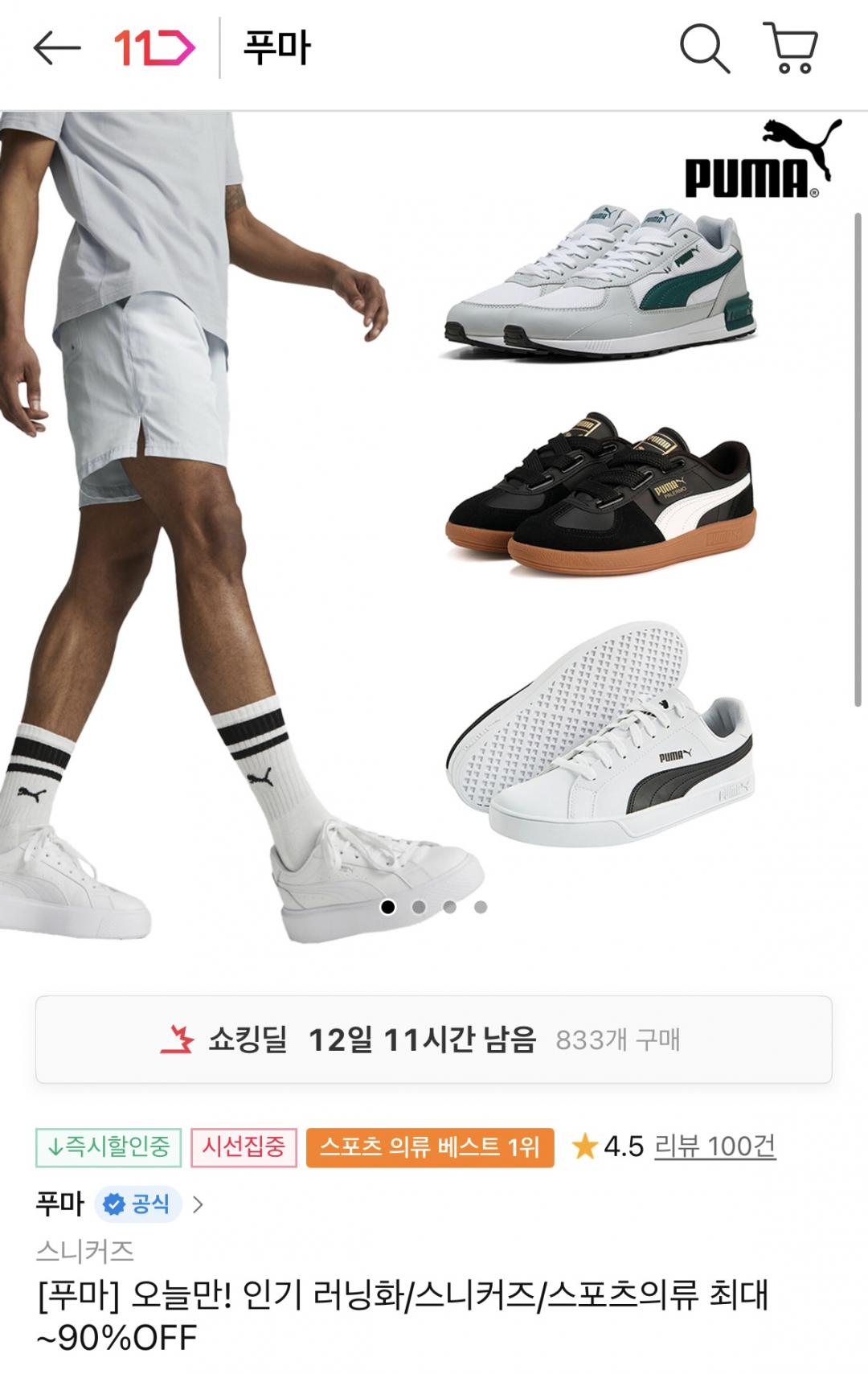Open the search magnifier

[x=704, y=48]
